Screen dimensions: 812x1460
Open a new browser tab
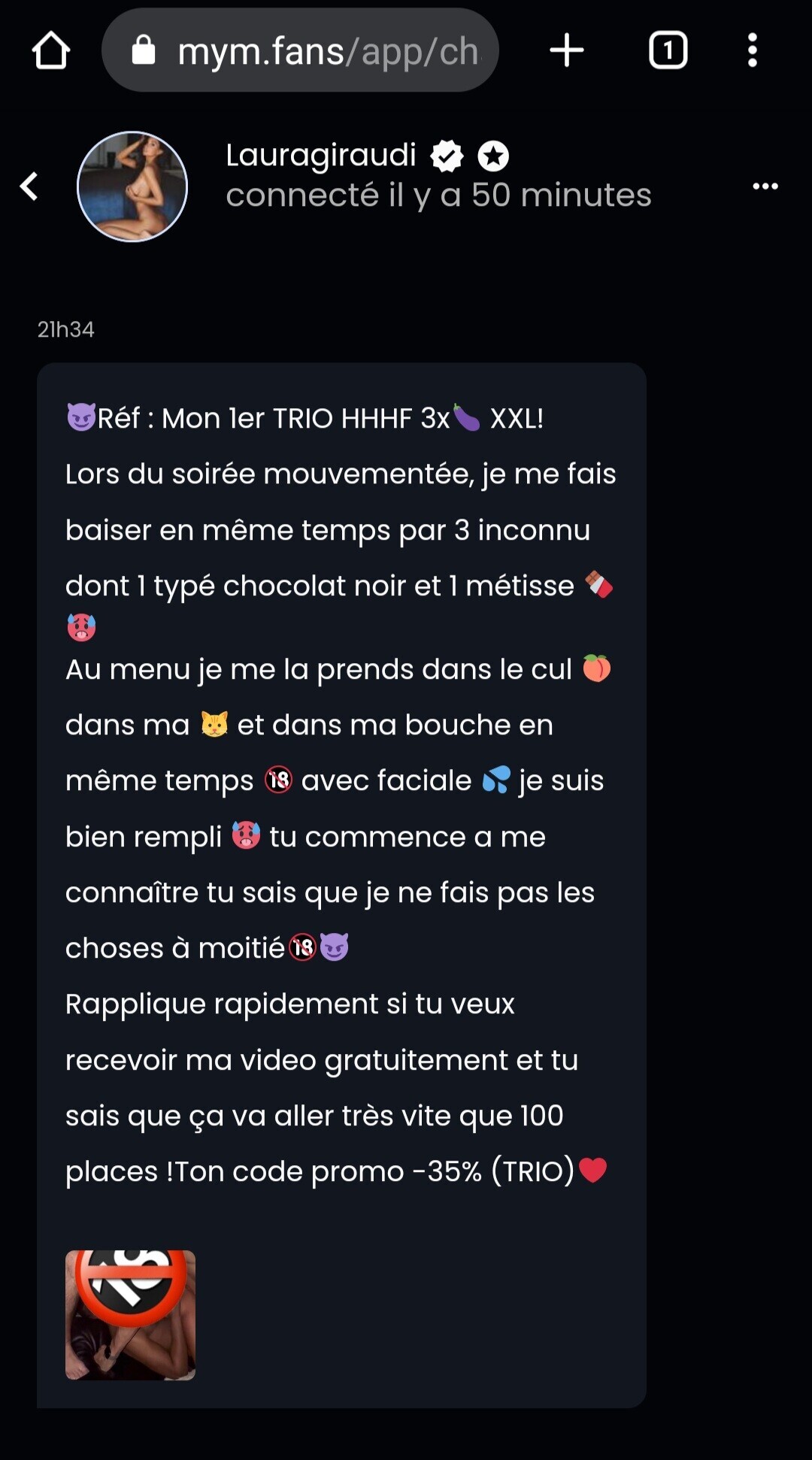coord(566,50)
